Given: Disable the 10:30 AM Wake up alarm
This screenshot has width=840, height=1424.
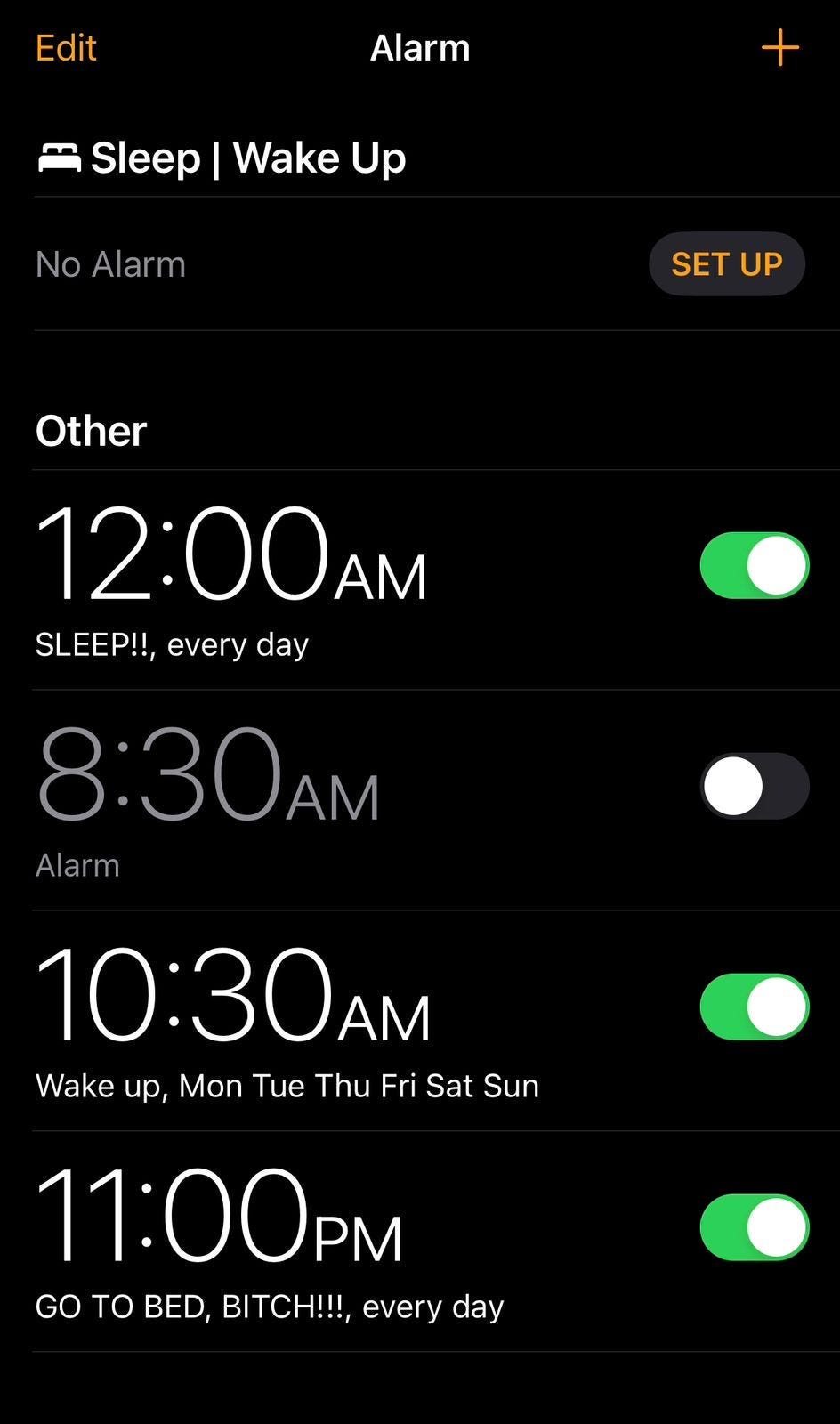Looking at the screenshot, I should pos(754,1007).
